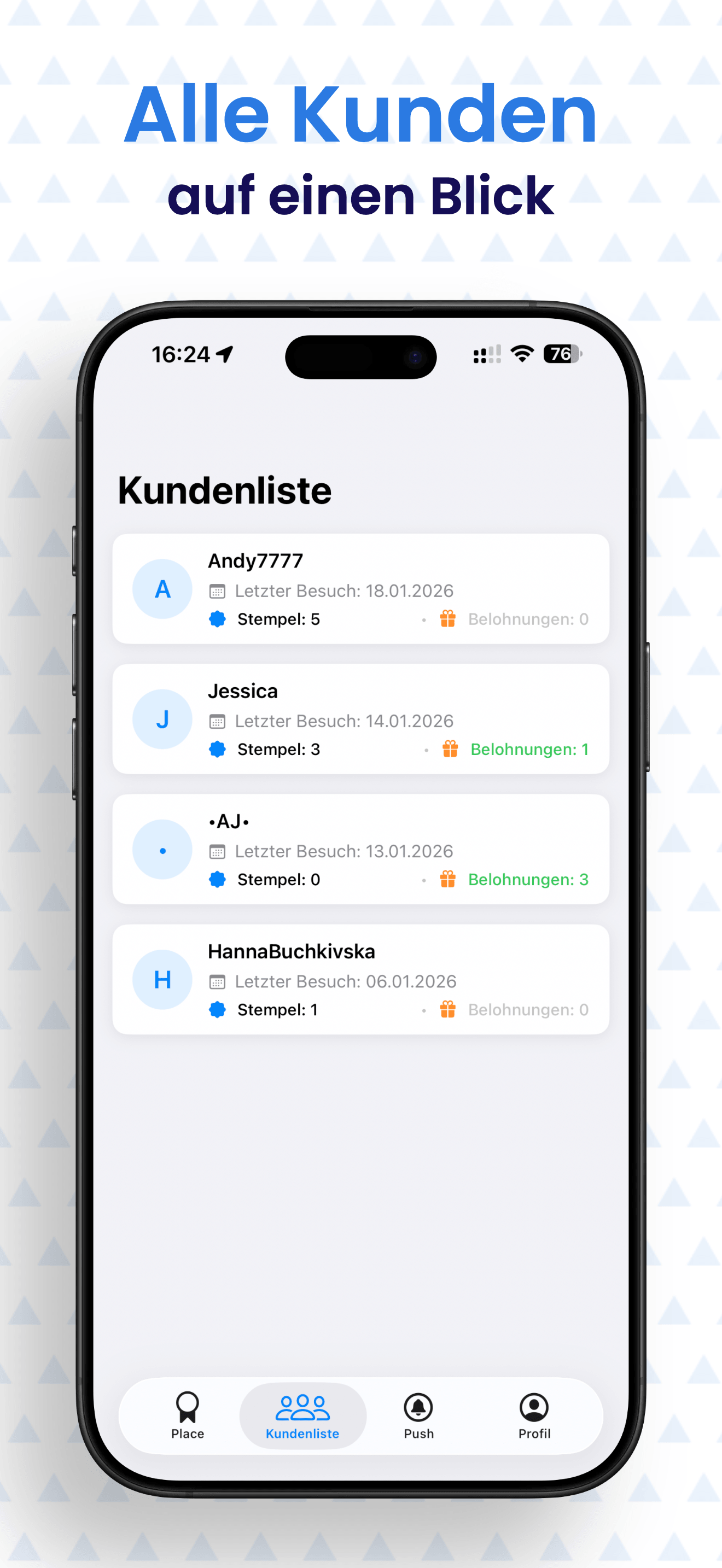
Task: Tap HannaBuchkivska's avatar circle with letter H
Action: (x=162, y=979)
